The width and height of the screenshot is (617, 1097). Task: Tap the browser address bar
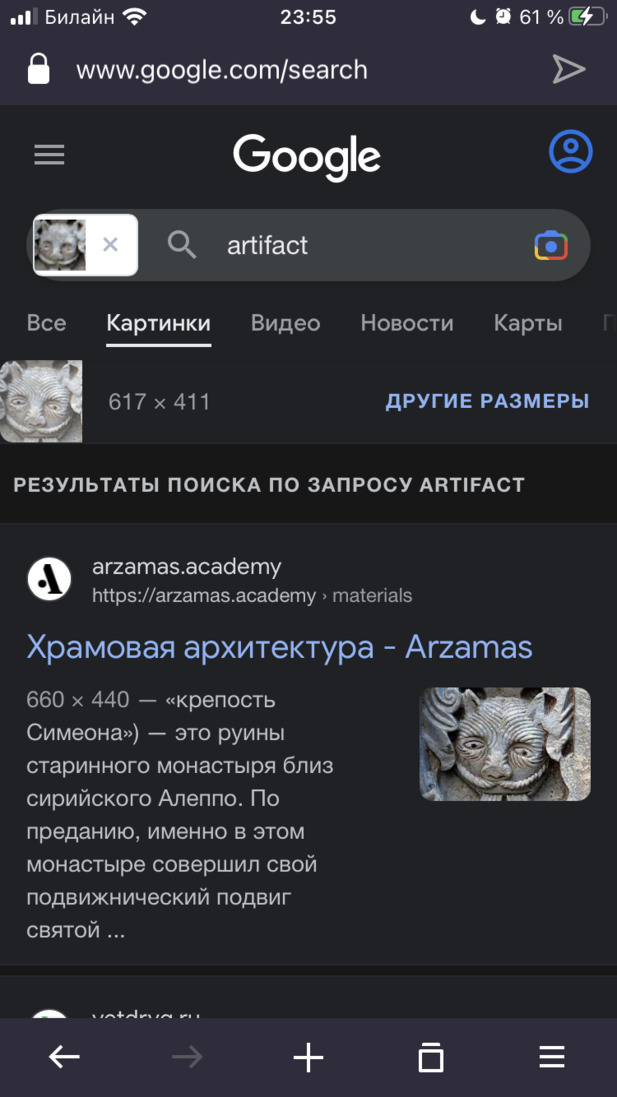(222, 70)
